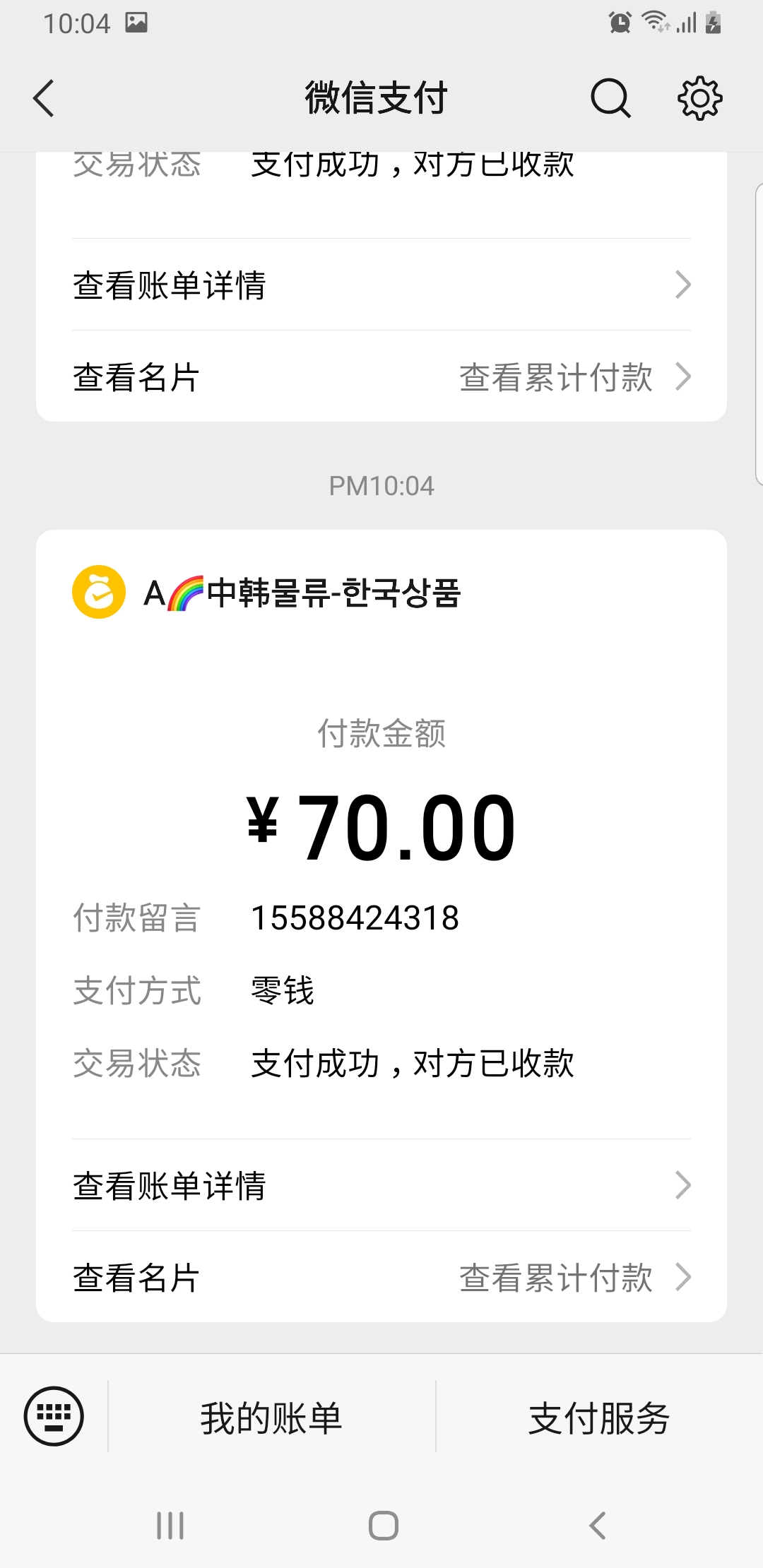Viewport: 763px width, 1568px height.
Task: Open search in WeChat Pay
Action: [610, 98]
